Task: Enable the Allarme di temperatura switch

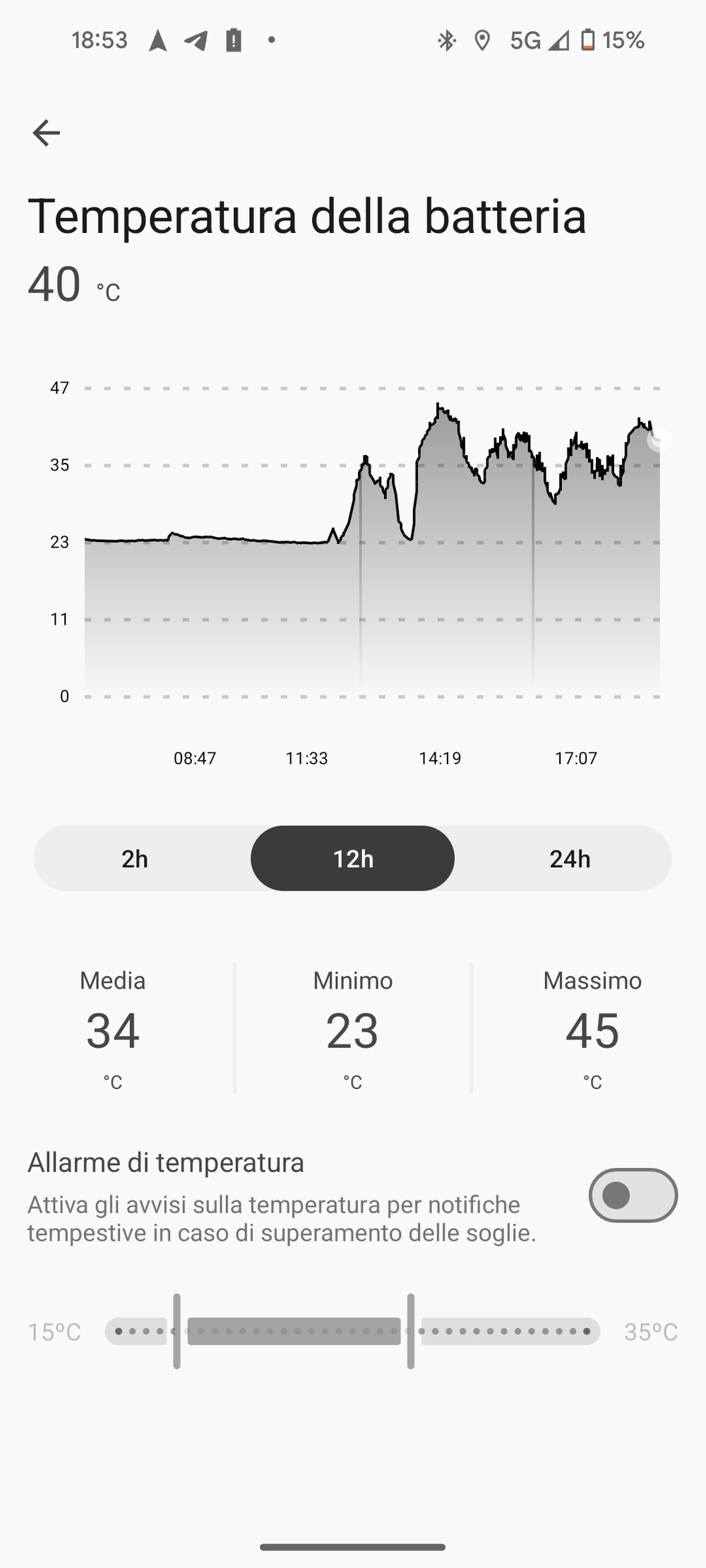Action: click(x=633, y=1195)
